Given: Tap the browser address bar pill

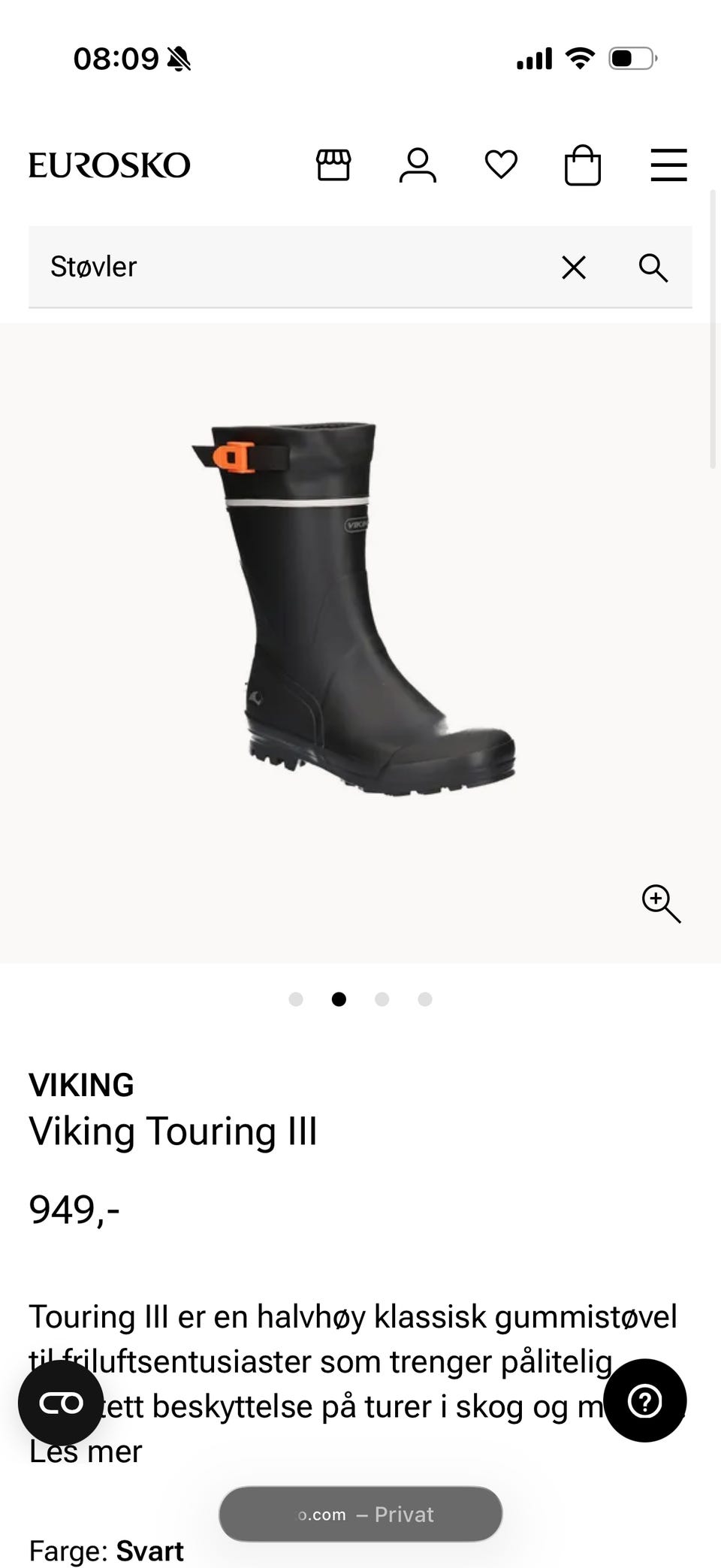Looking at the screenshot, I should coord(360,1514).
